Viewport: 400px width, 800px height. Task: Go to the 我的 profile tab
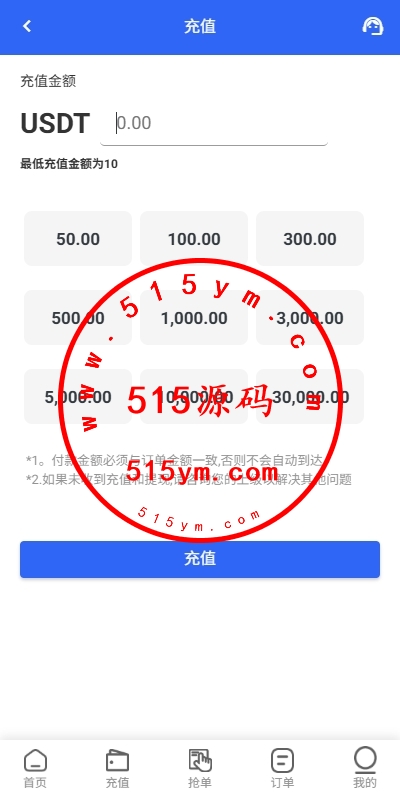365,768
